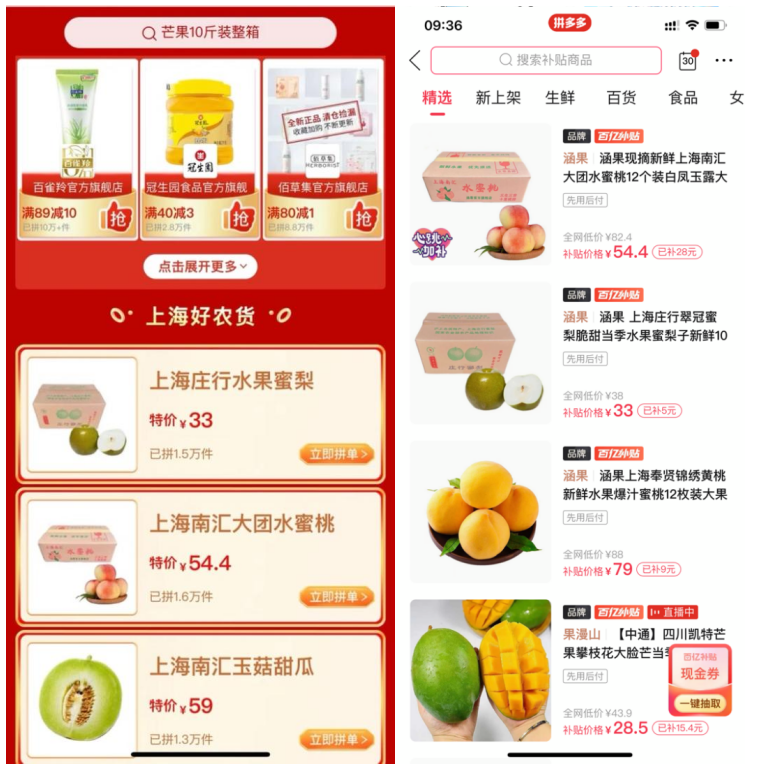Tap 立即拼单 for 上海庄行水果蜜梨
776x772 pixels.
[x=336, y=454]
